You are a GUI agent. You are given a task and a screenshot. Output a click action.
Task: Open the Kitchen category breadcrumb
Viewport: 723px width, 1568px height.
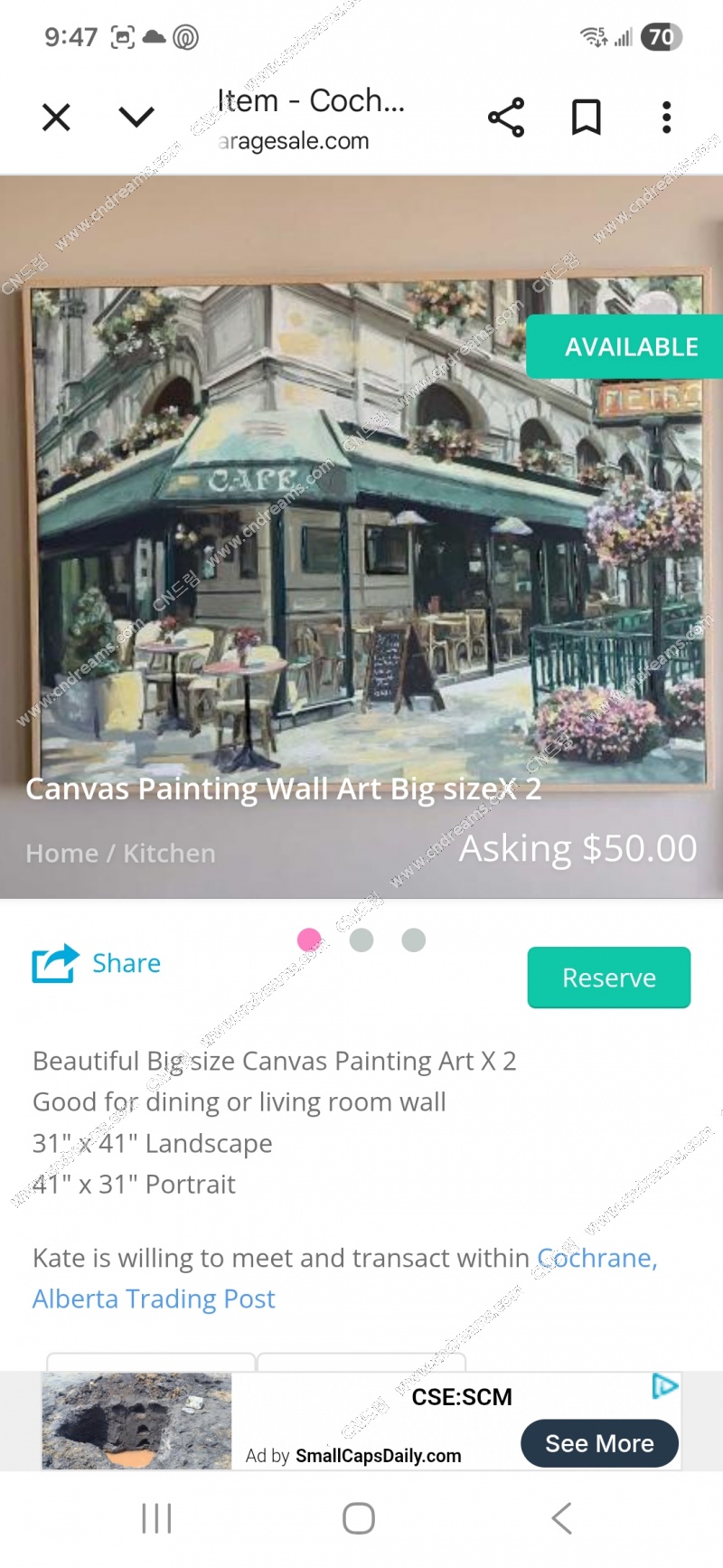pos(169,854)
